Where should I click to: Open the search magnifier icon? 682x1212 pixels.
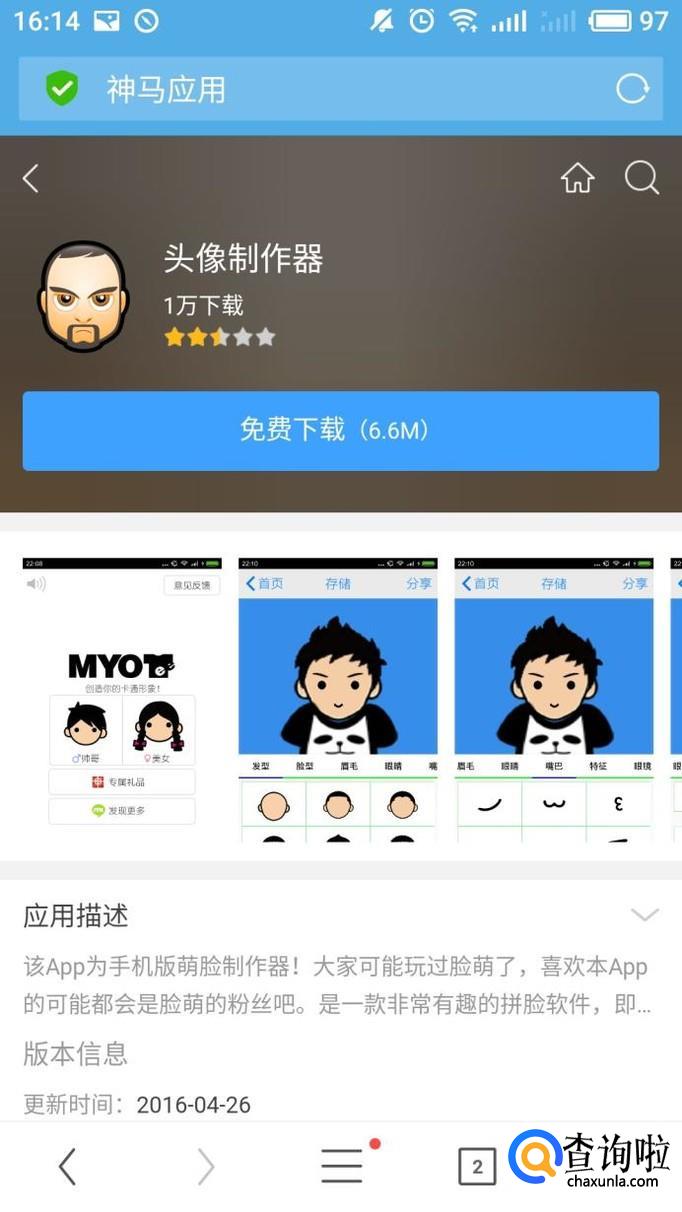(641, 179)
